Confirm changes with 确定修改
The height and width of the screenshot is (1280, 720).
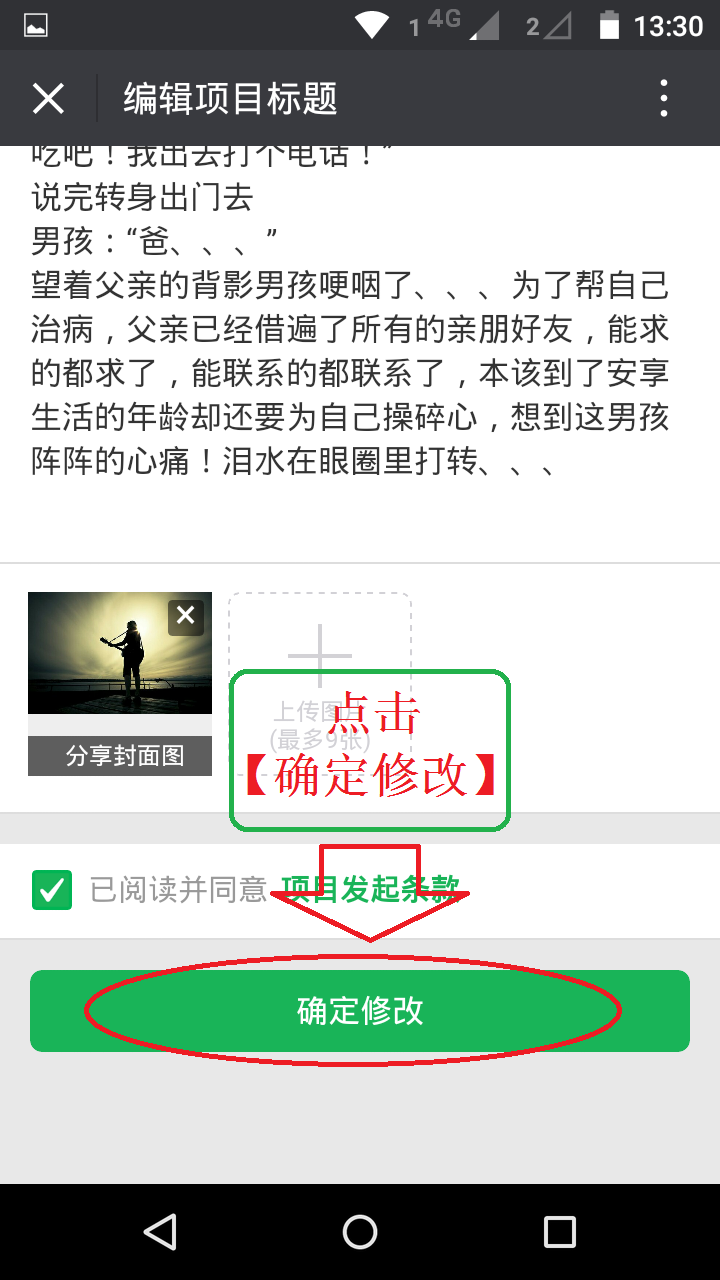359,1011
